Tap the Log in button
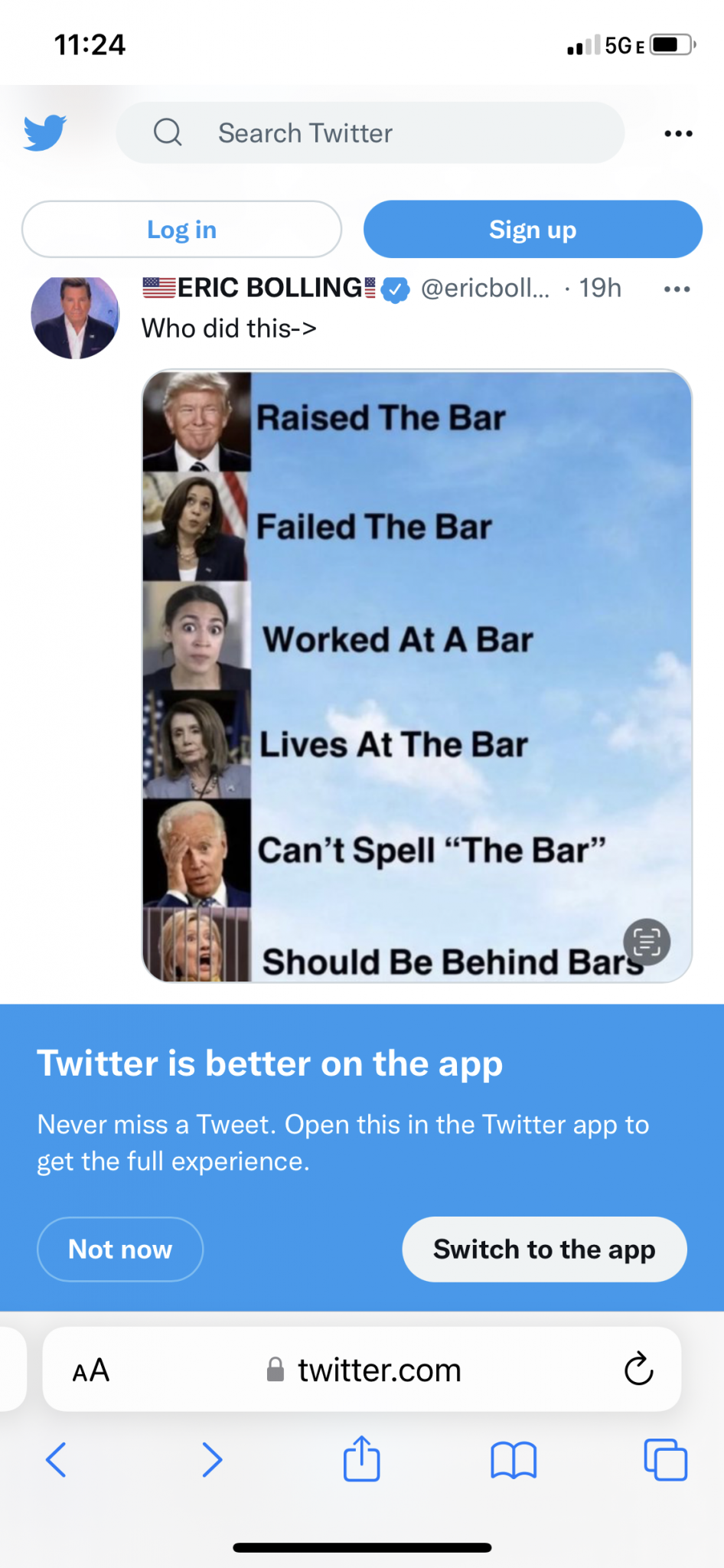The image size is (724, 1568). click(181, 230)
